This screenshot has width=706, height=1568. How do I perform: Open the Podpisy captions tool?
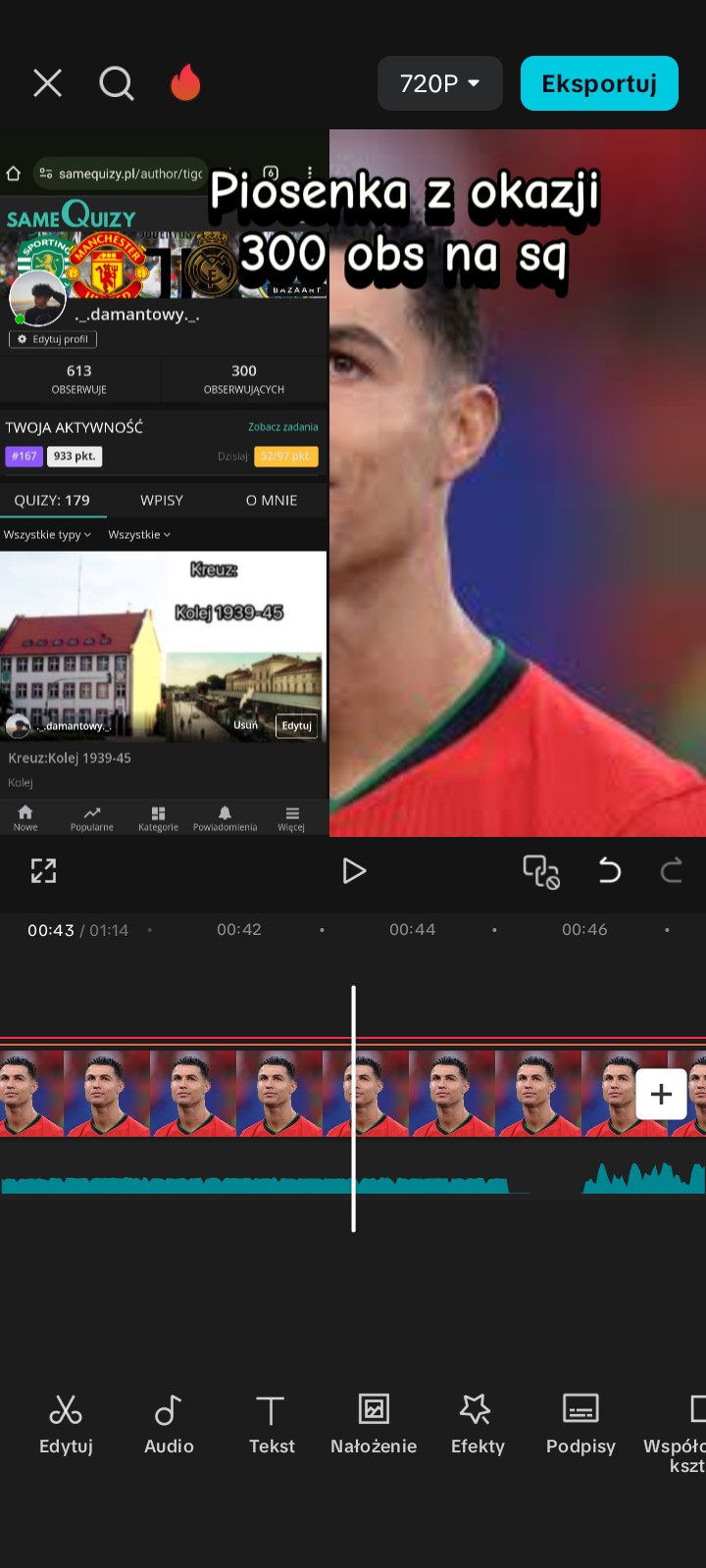click(580, 1424)
